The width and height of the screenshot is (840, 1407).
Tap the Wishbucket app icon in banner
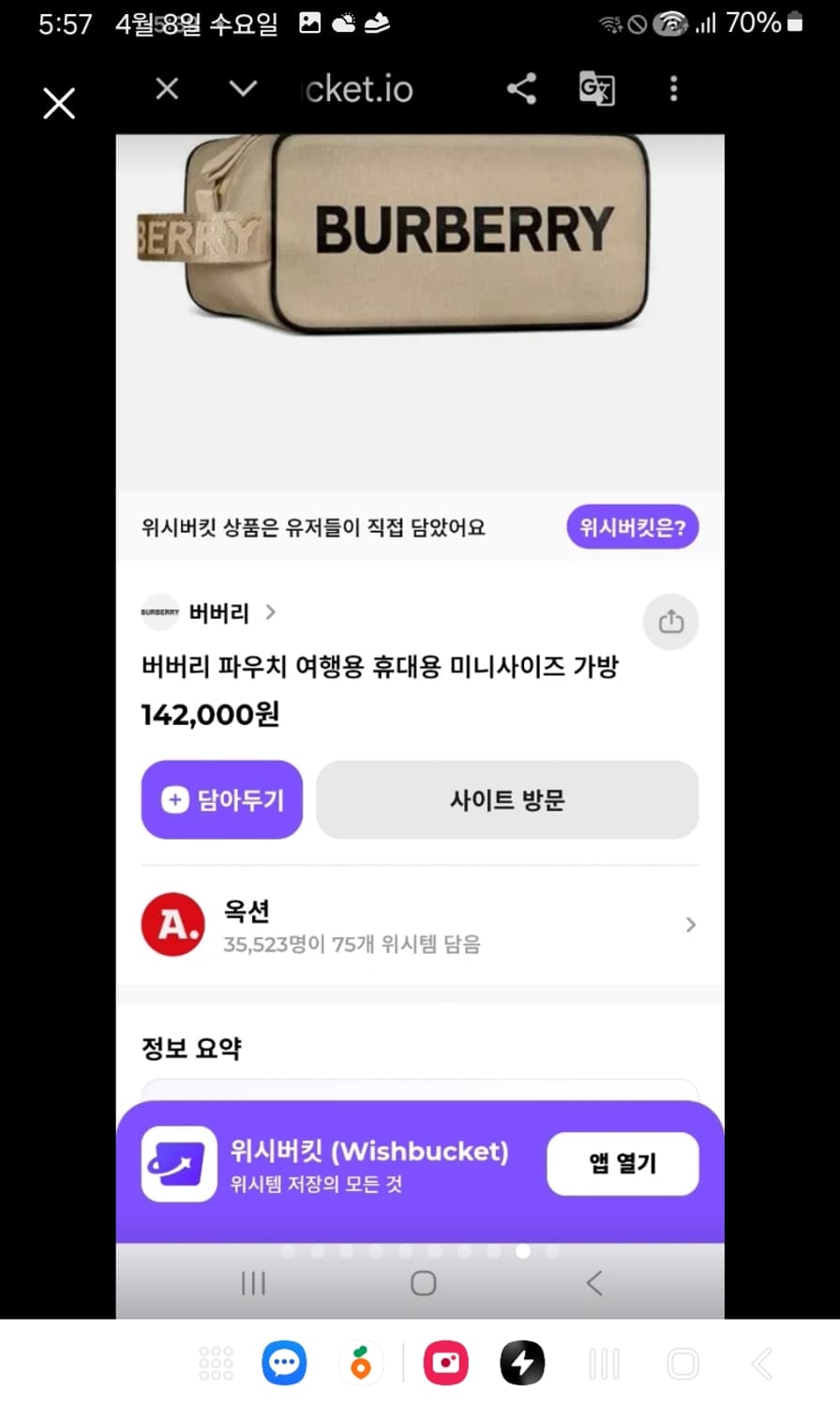pos(178,1163)
